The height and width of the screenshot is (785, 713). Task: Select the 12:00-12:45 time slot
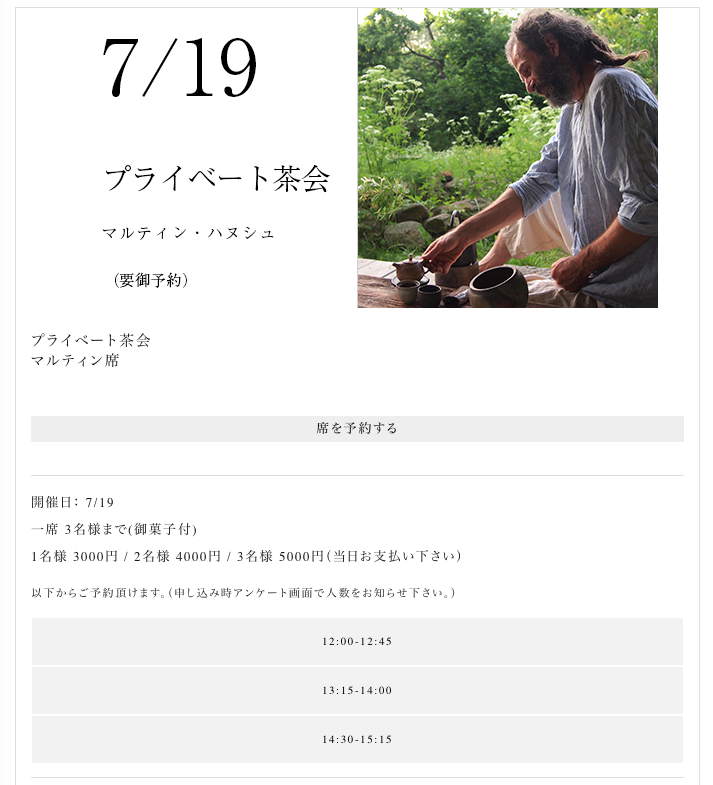[x=357, y=641]
